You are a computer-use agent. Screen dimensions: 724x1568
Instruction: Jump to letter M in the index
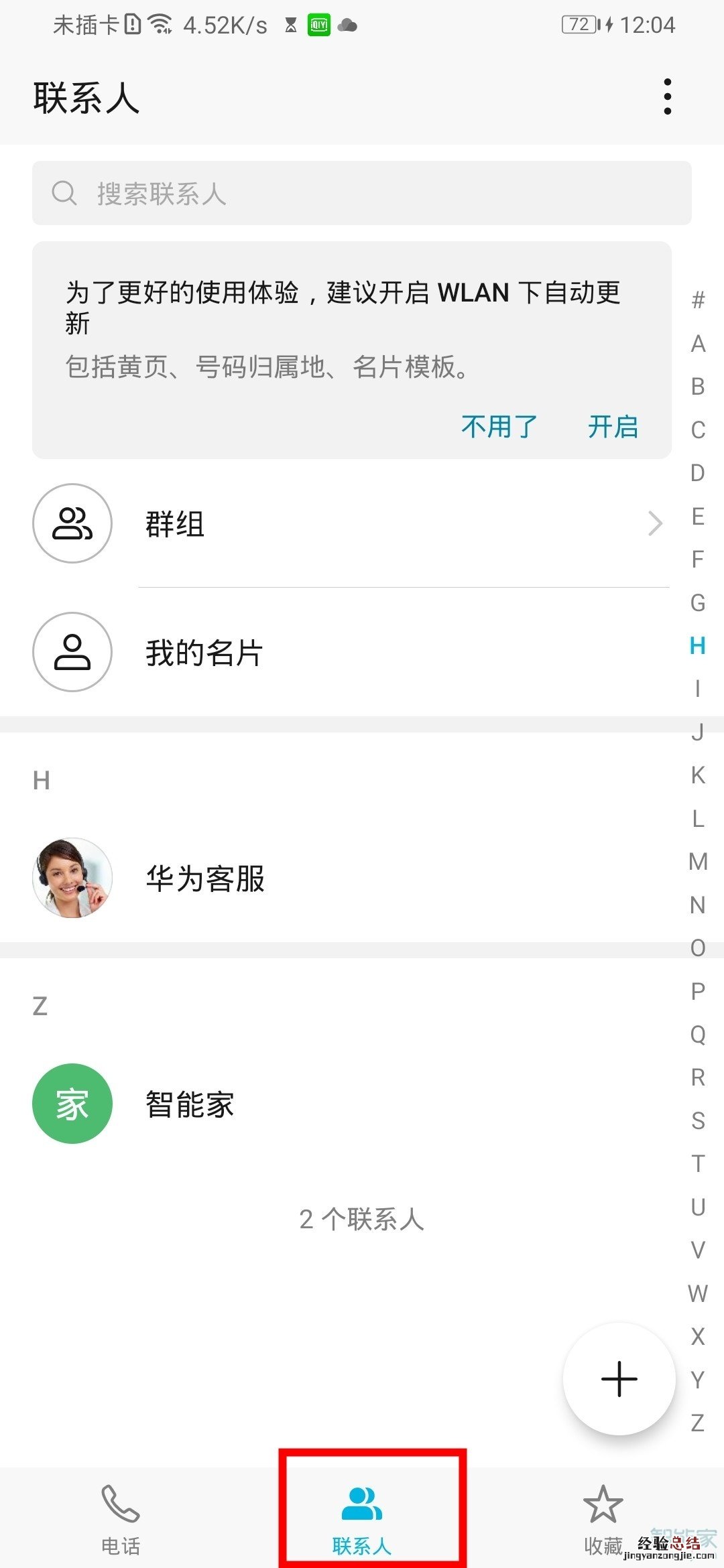click(698, 862)
